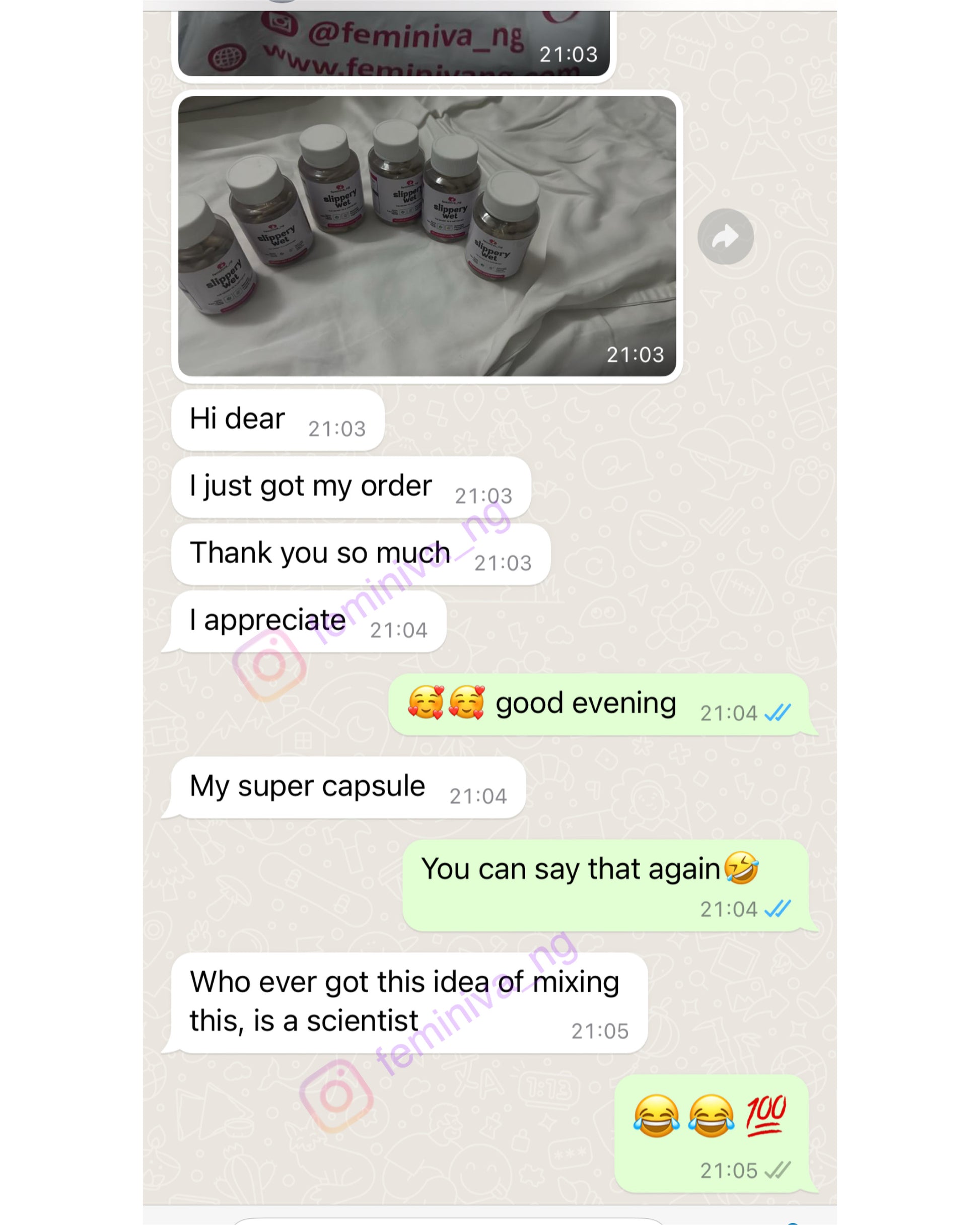
Task: Open the photo of six capsule bottles
Action: click(x=427, y=236)
